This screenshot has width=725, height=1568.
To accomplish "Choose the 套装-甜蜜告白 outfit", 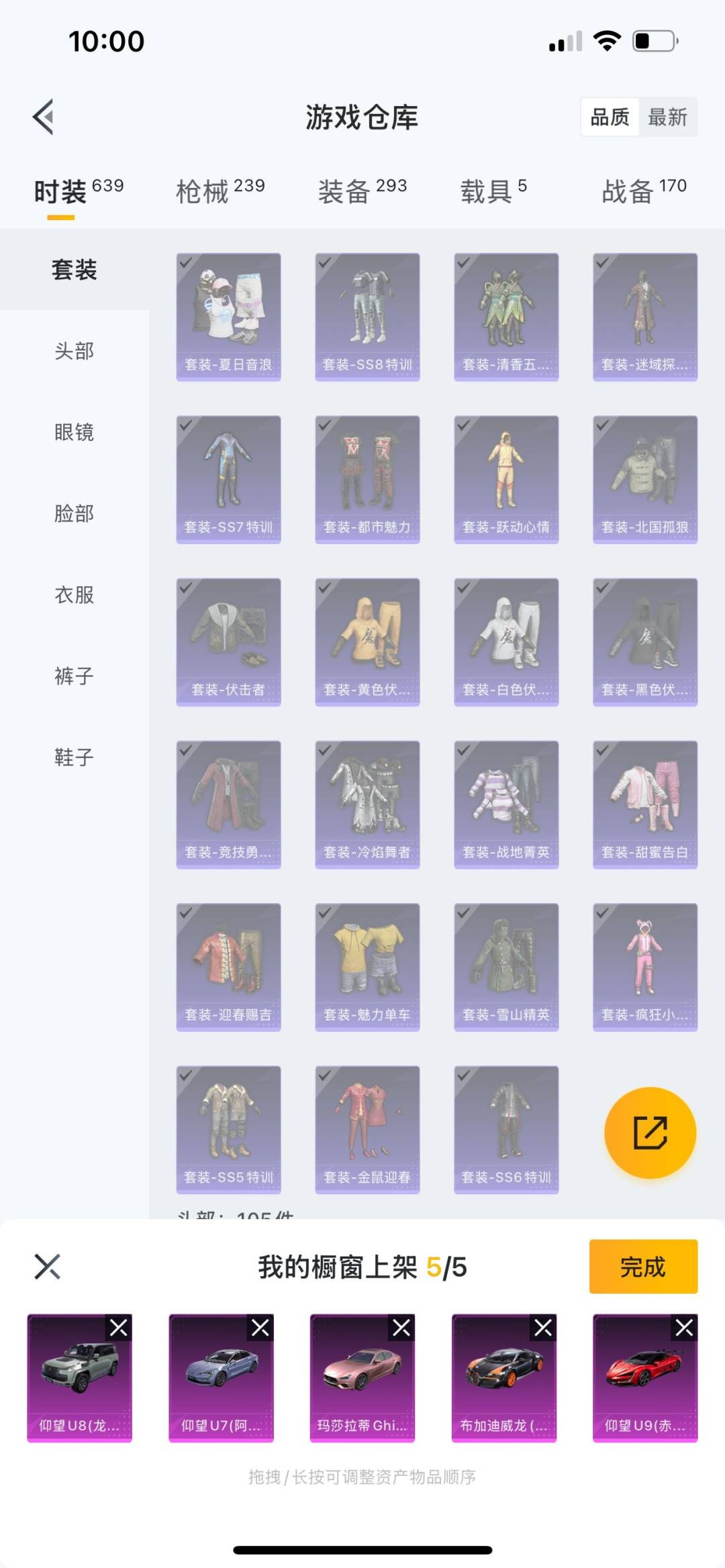I will pos(644,804).
